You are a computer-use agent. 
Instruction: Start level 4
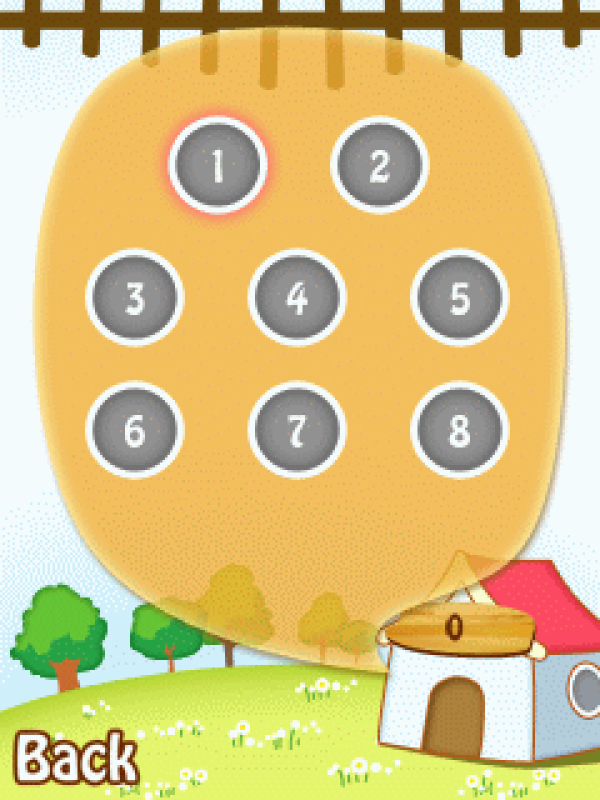[x=297, y=297]
